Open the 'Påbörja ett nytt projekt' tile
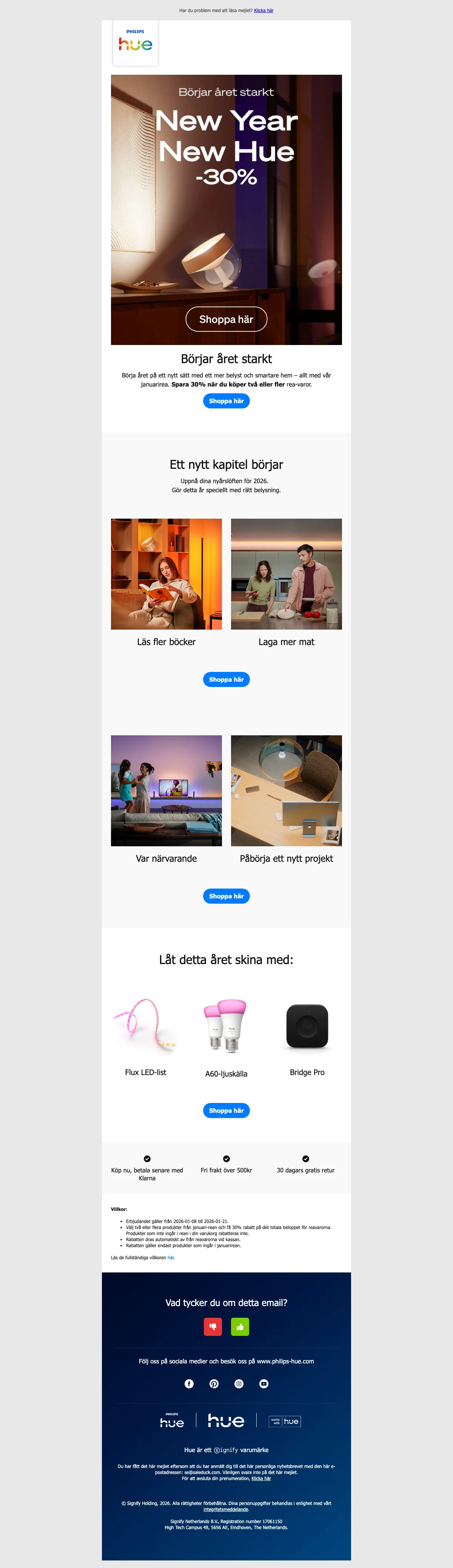The height and width of the screenshot is (1568, 453). coord(286,790)
